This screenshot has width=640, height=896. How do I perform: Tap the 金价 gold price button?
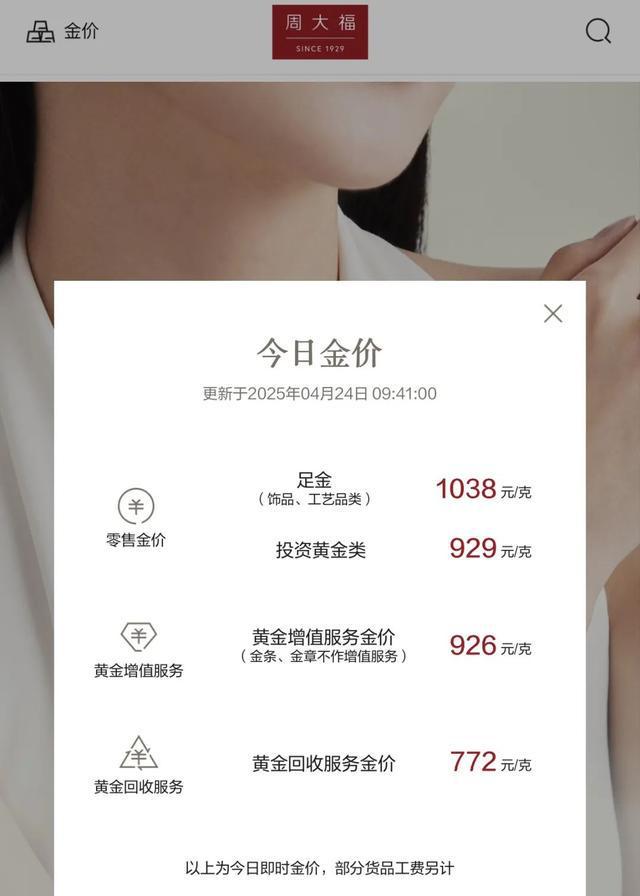coord(62,32)
